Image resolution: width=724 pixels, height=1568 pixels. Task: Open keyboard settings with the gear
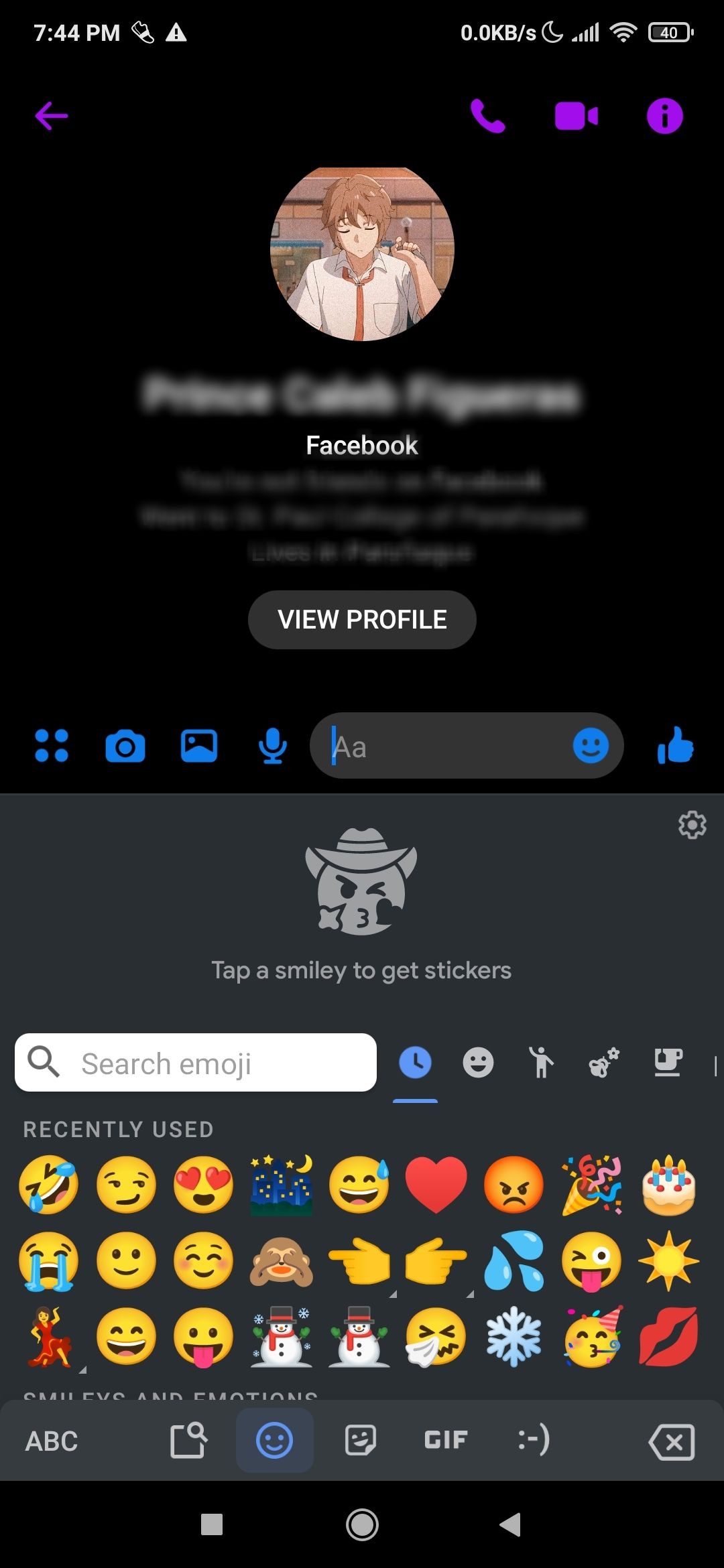click(x=692, y=826)
